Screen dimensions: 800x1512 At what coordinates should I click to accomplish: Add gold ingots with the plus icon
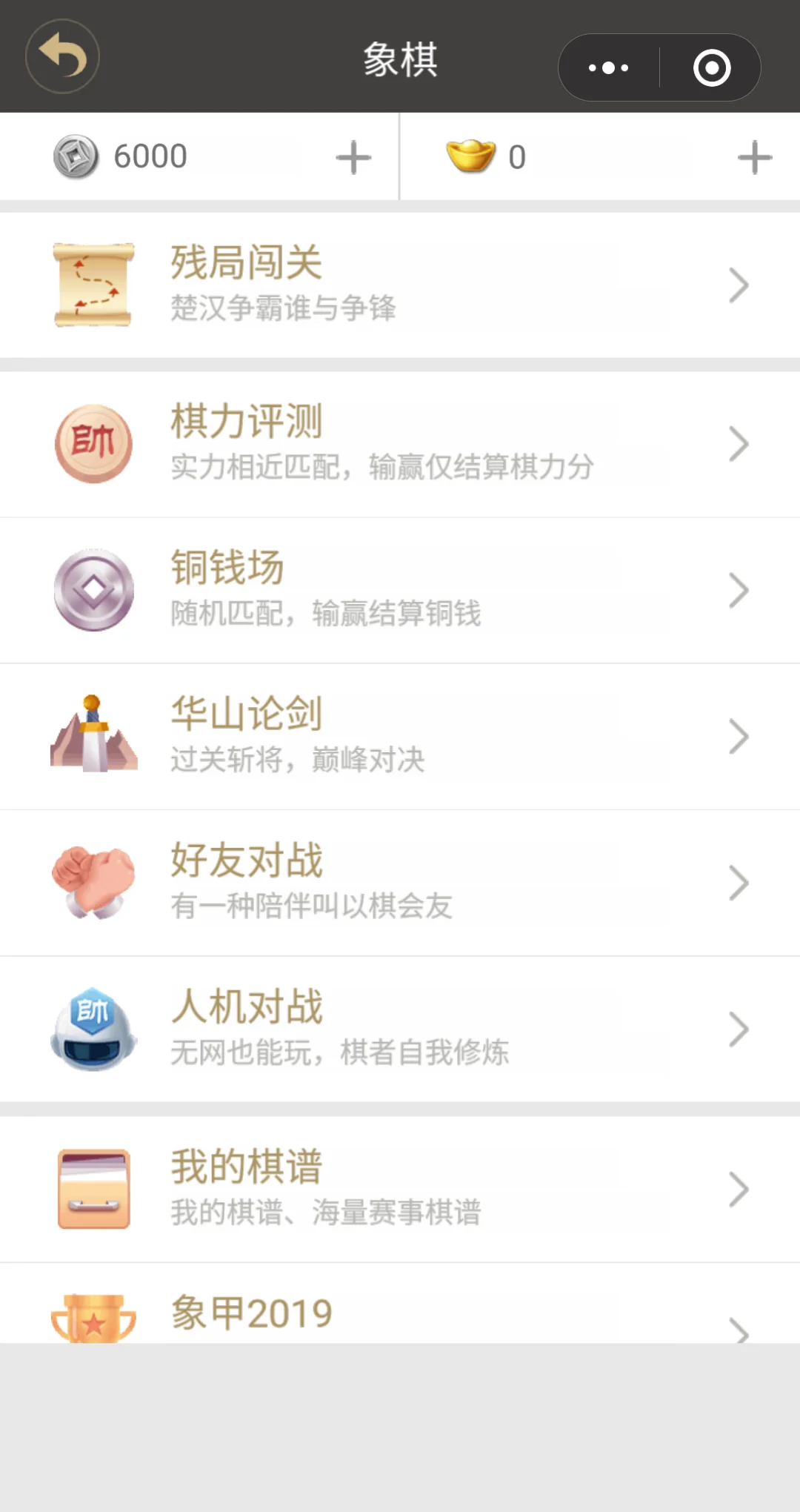point(754,157)
